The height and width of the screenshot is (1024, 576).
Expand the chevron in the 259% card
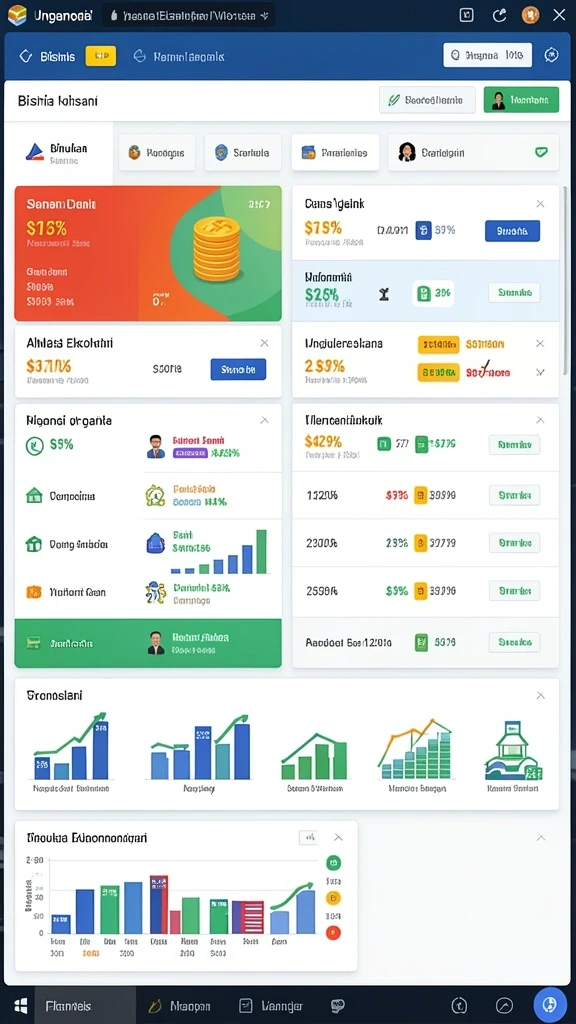(540, 372)
